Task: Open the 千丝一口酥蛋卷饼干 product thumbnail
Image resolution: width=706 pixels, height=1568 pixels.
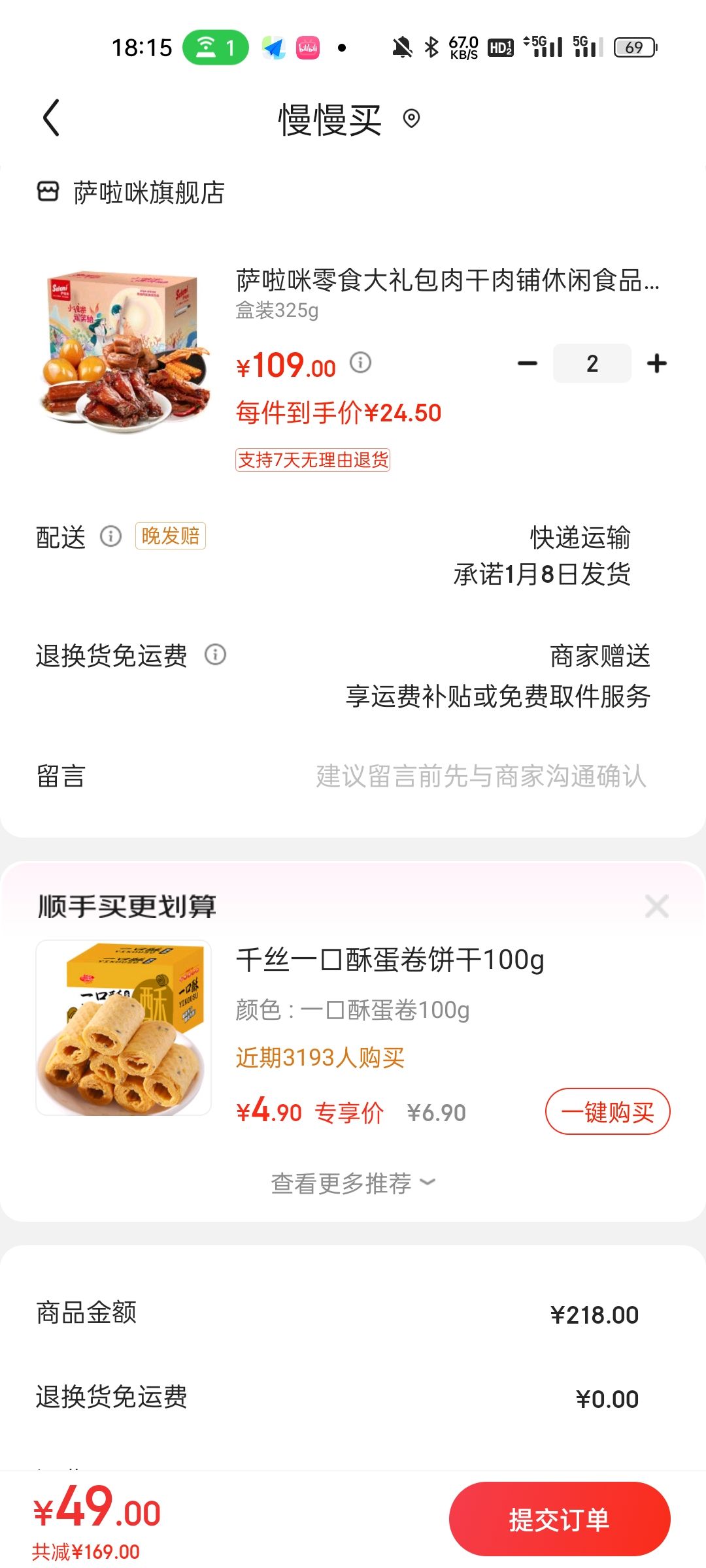Action: click(124, 1028)
